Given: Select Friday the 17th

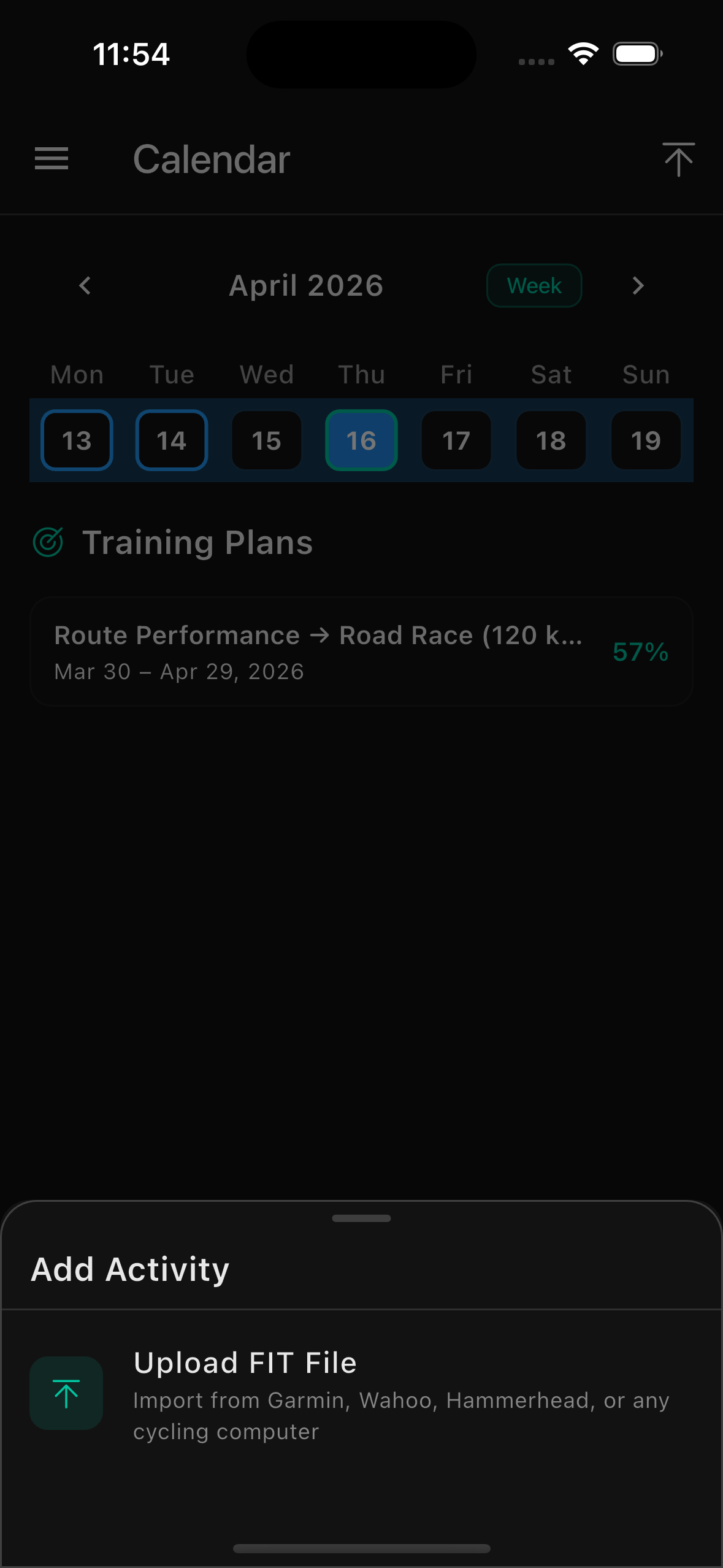Looking at the screenshot, I should 456,440.
